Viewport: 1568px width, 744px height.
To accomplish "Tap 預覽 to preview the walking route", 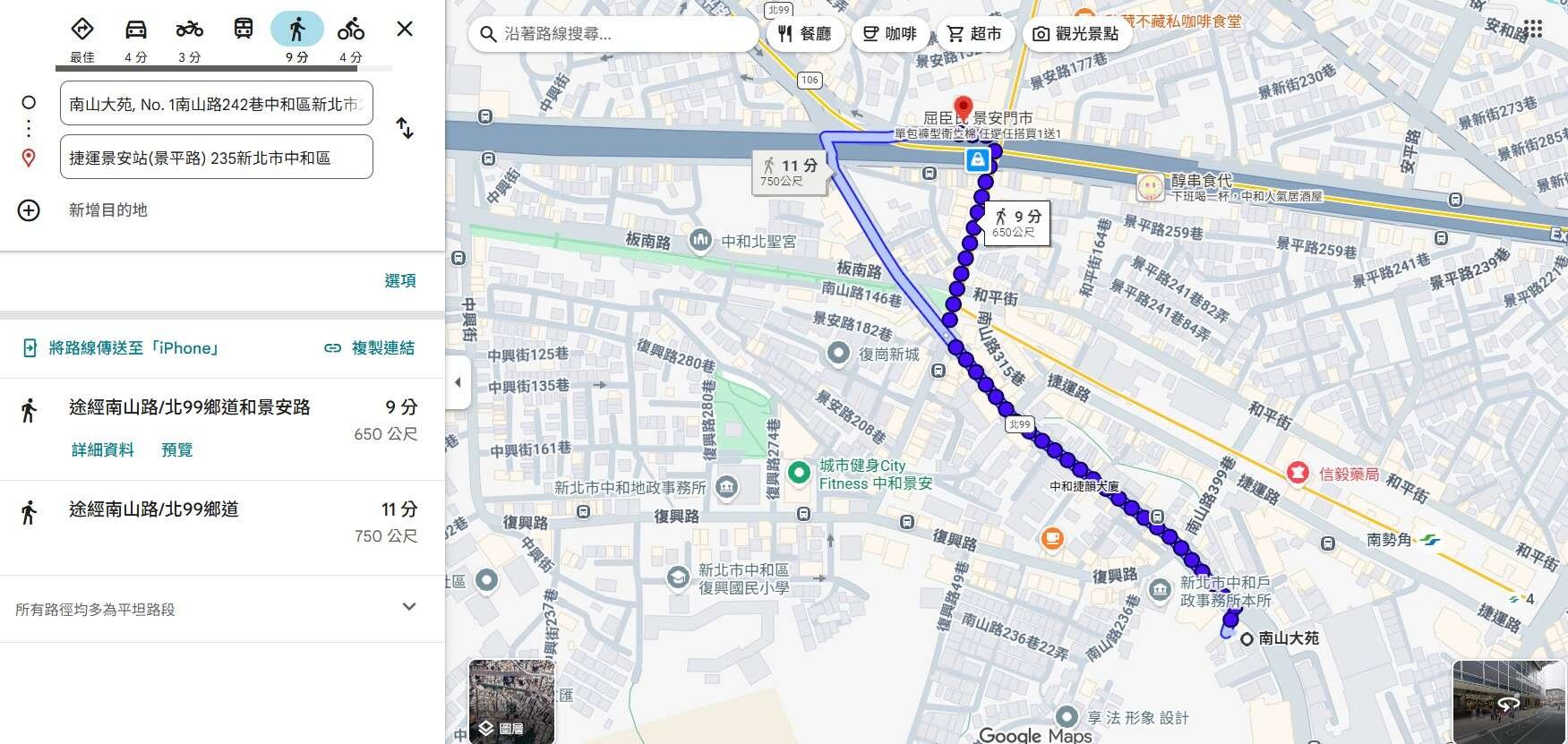I will [176, 449].
